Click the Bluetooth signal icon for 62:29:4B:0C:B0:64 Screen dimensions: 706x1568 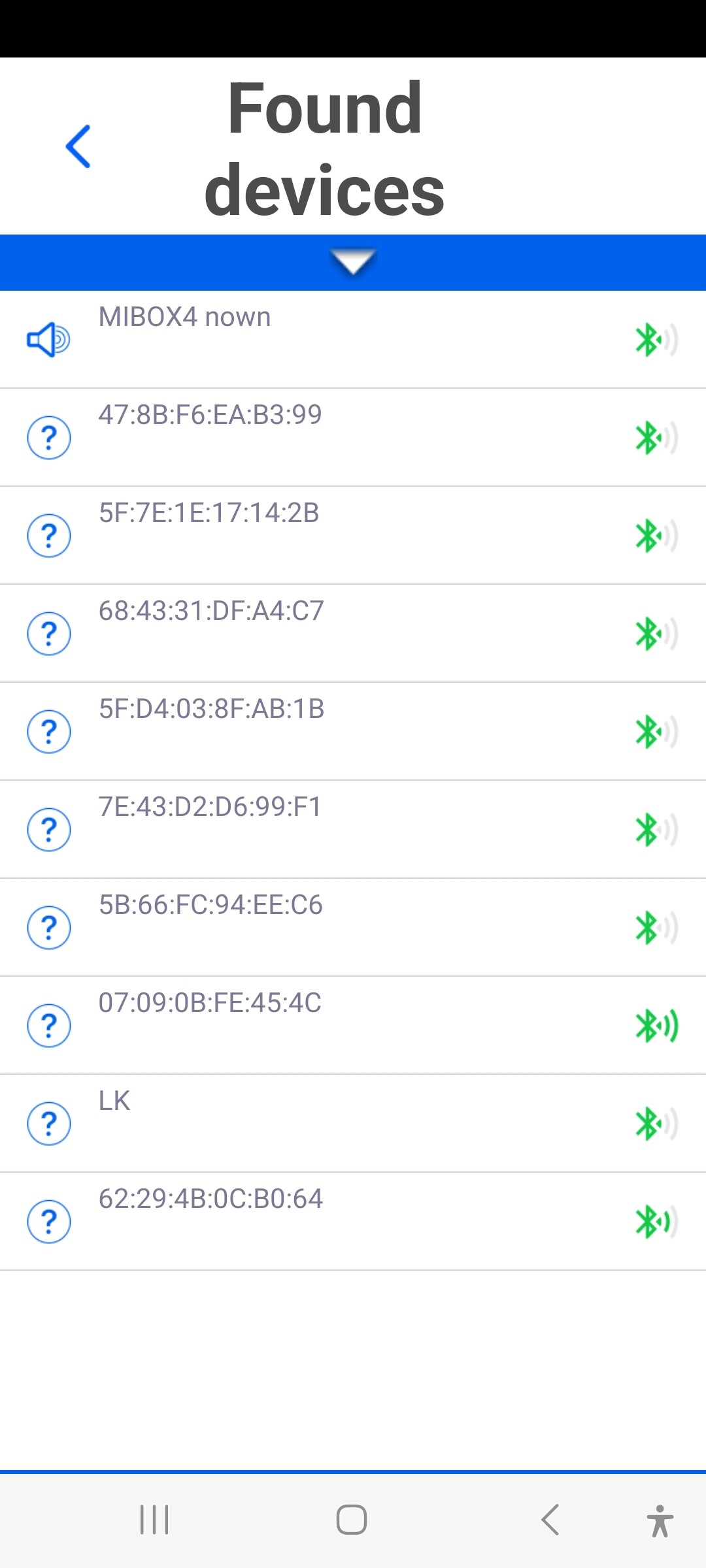click(656, 1220)
